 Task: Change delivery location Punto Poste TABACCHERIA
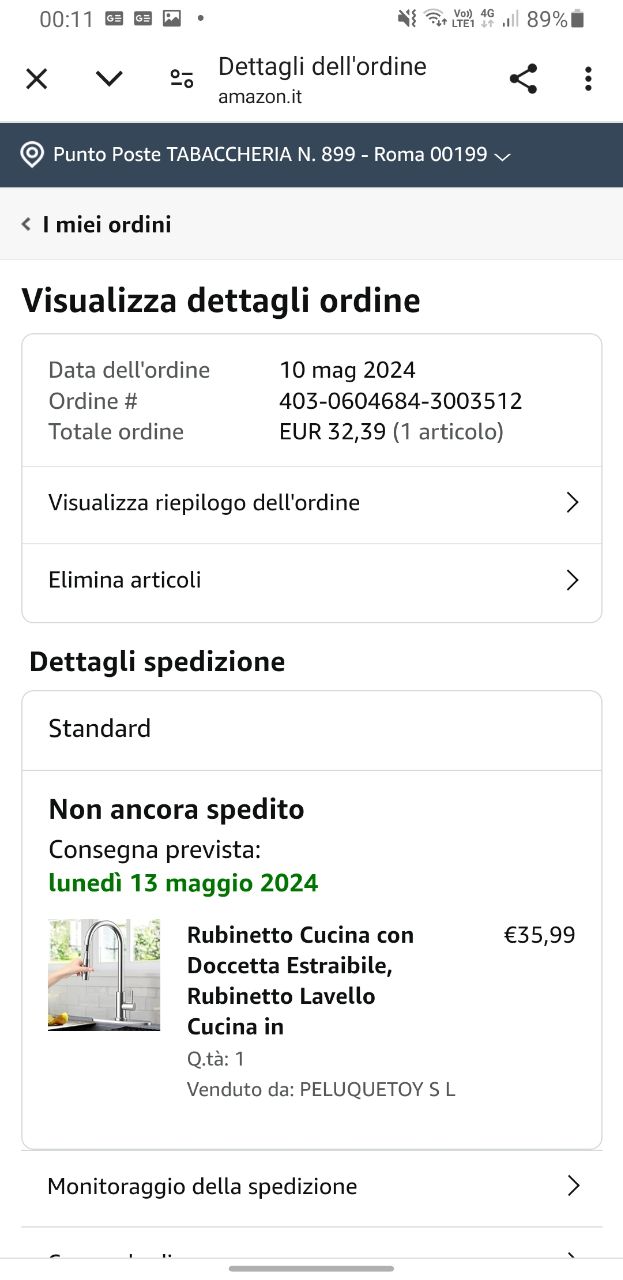(270, 155)
